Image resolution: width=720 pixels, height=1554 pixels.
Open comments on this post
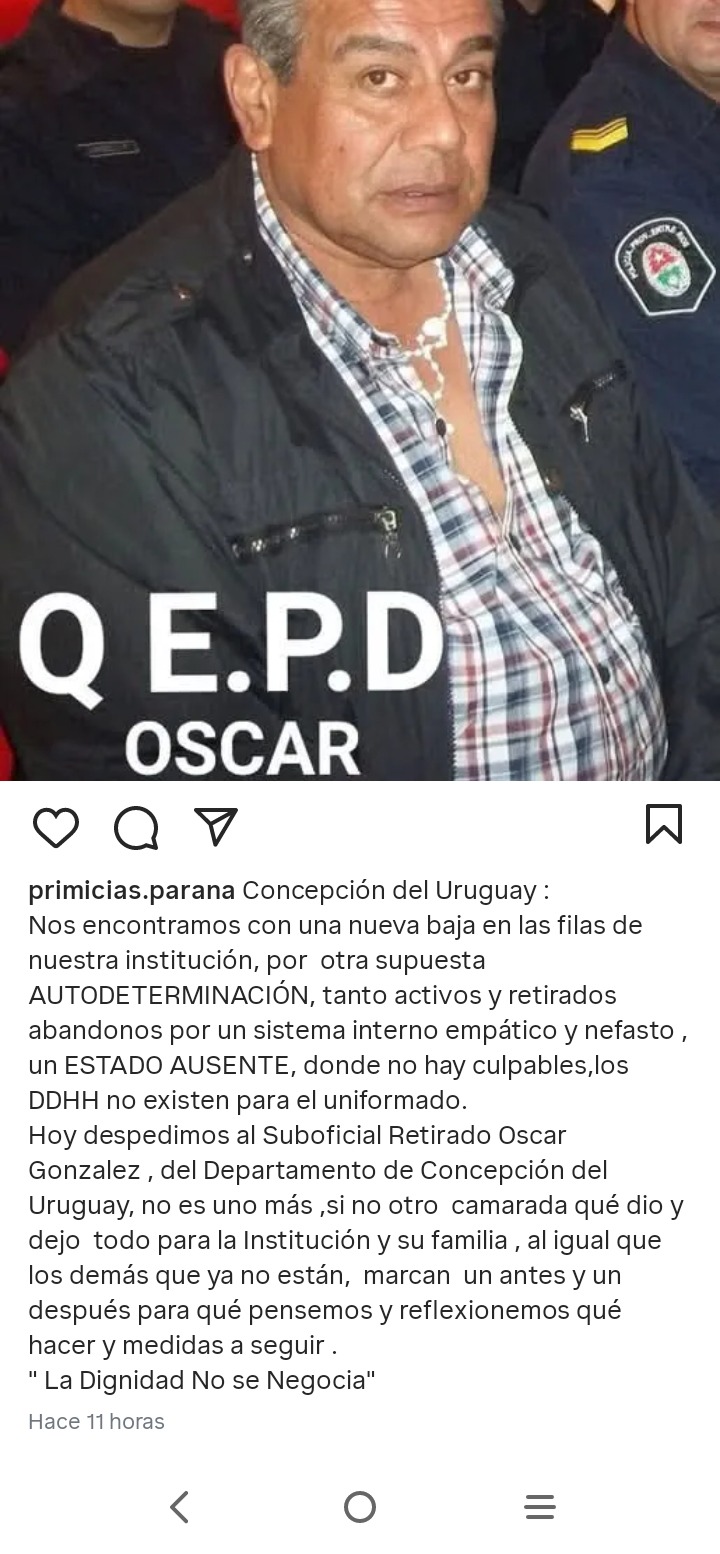tap(136, 827)
